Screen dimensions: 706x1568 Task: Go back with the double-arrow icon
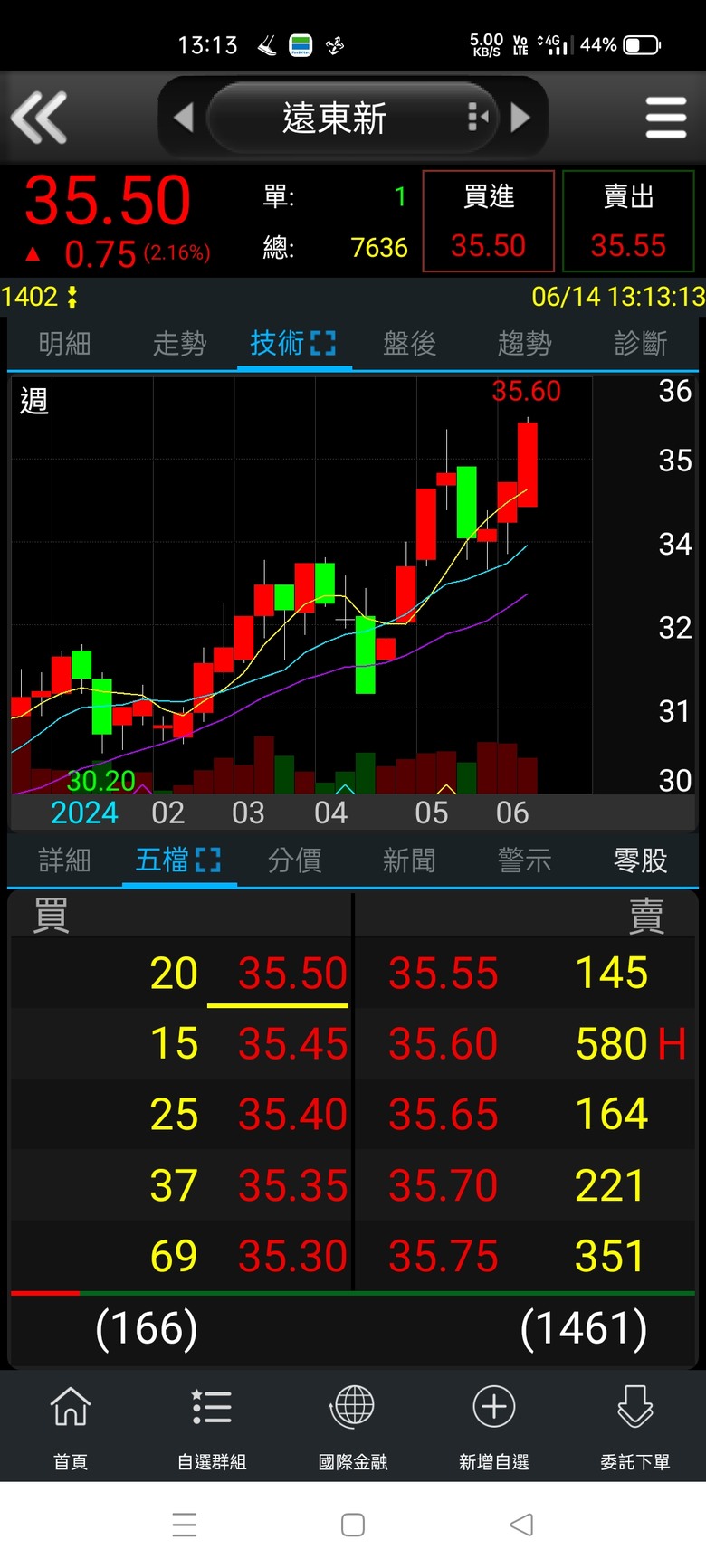(x=39, y=118)
